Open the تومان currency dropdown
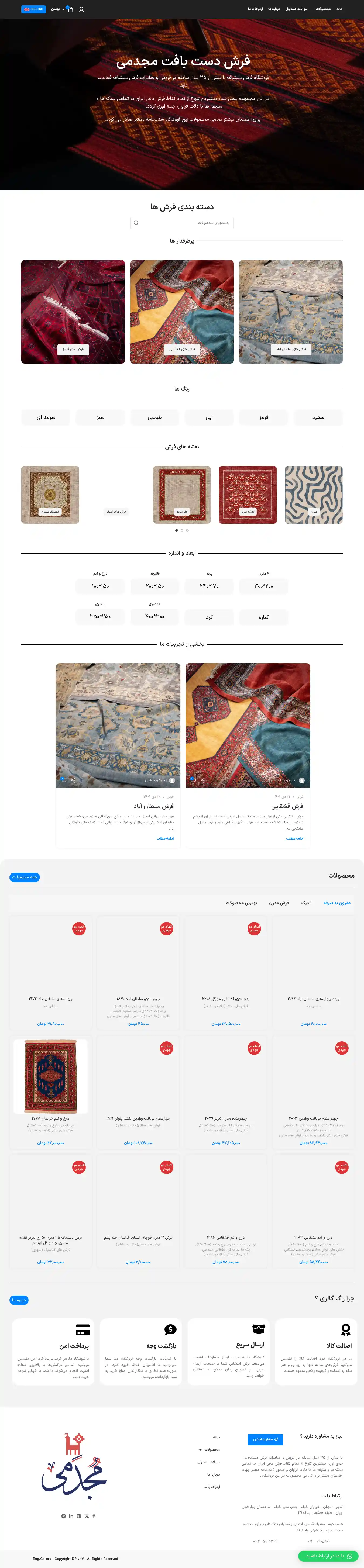Viewport: 364px width, 1568px height. pos(57,9)
